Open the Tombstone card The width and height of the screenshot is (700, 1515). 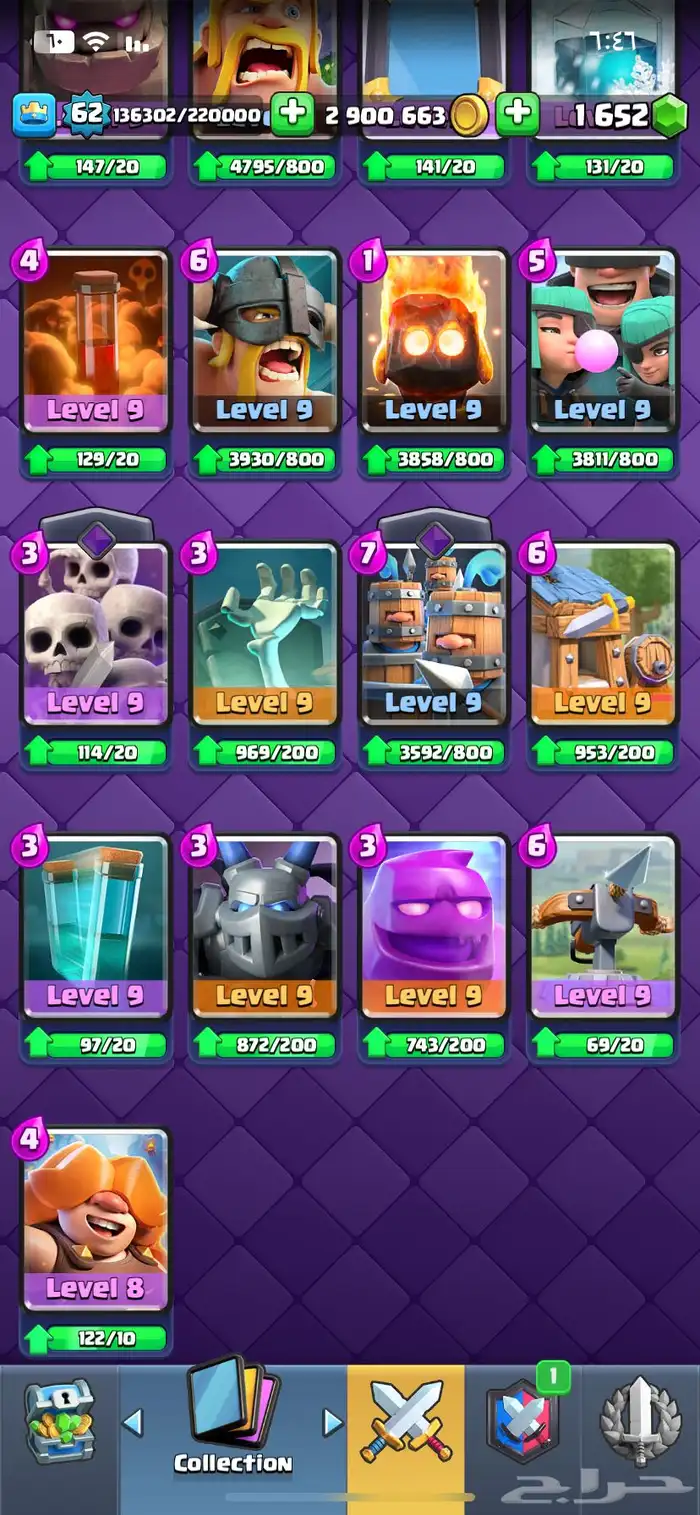point(265,635)
